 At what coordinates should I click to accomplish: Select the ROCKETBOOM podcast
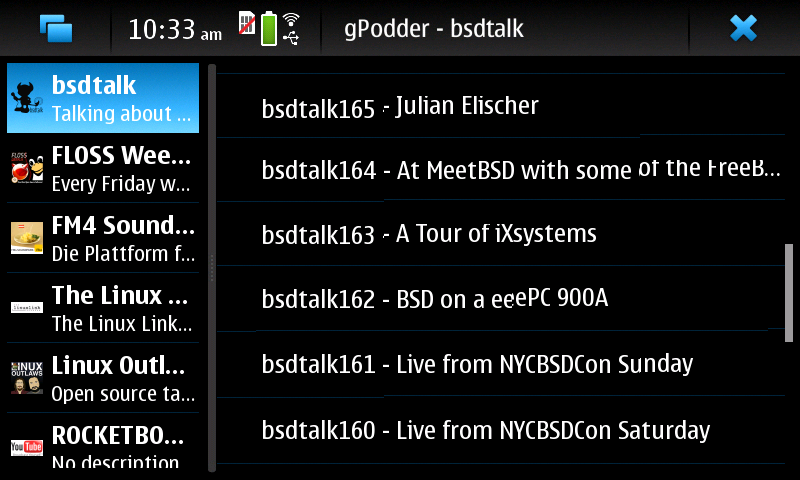tap(103, 447)
